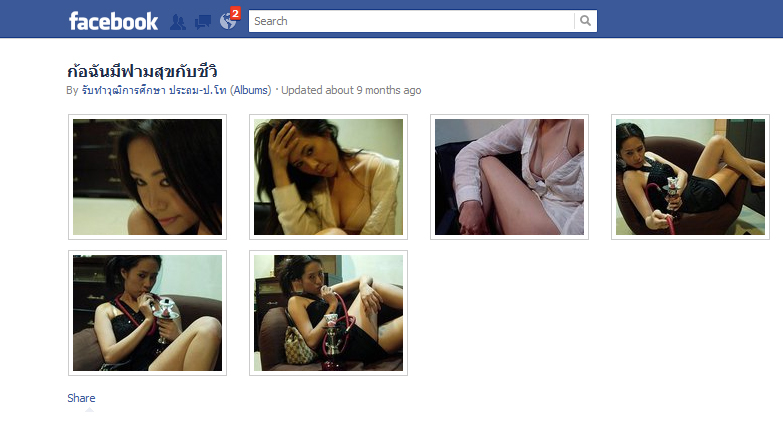Screen dimensions: 783x430
Task: Open third photo with white shirt
Action: 510,177
